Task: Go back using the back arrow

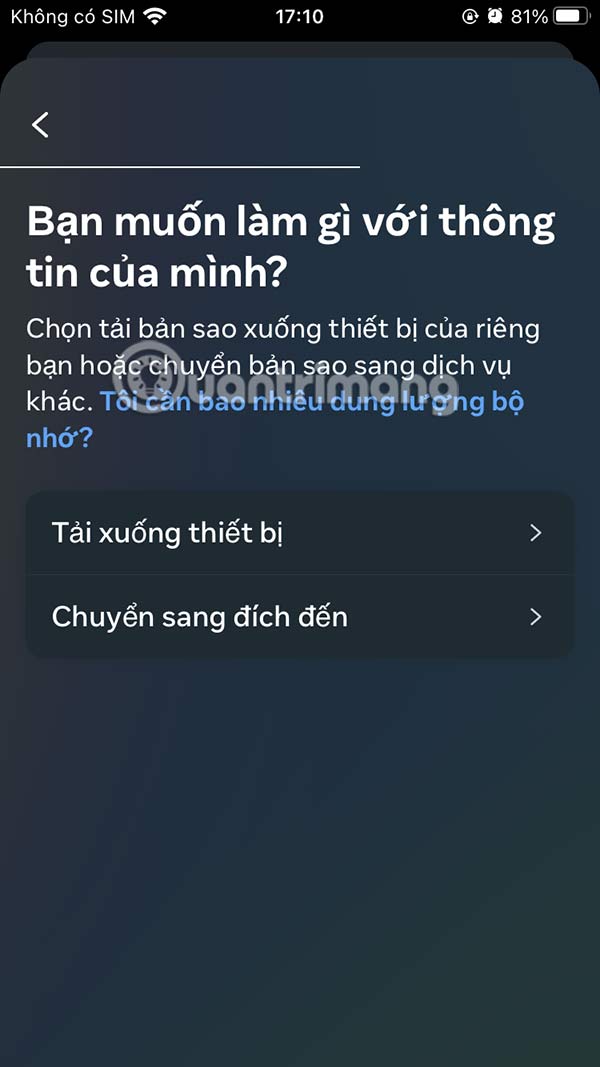Action: click(x=40, y=125)
